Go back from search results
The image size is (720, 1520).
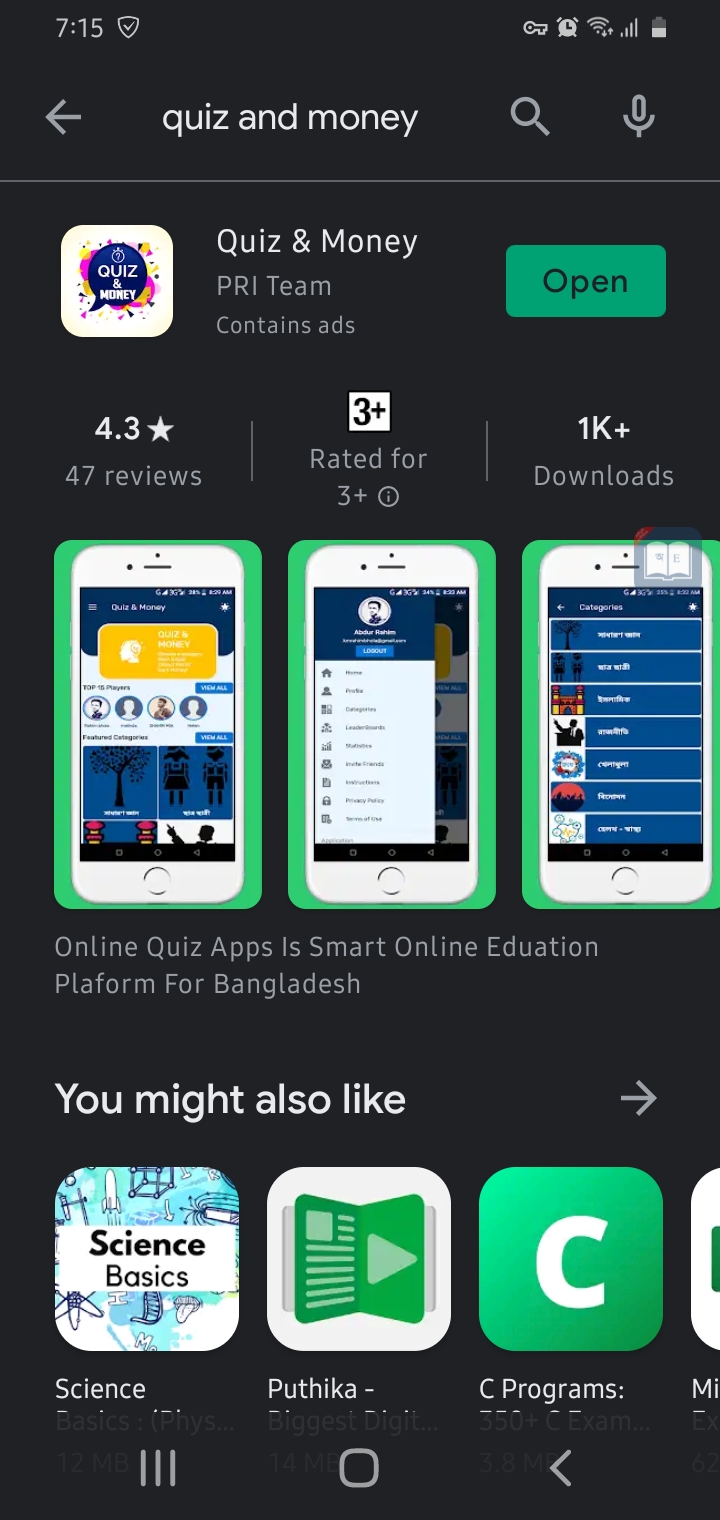[x=63, y=118]
